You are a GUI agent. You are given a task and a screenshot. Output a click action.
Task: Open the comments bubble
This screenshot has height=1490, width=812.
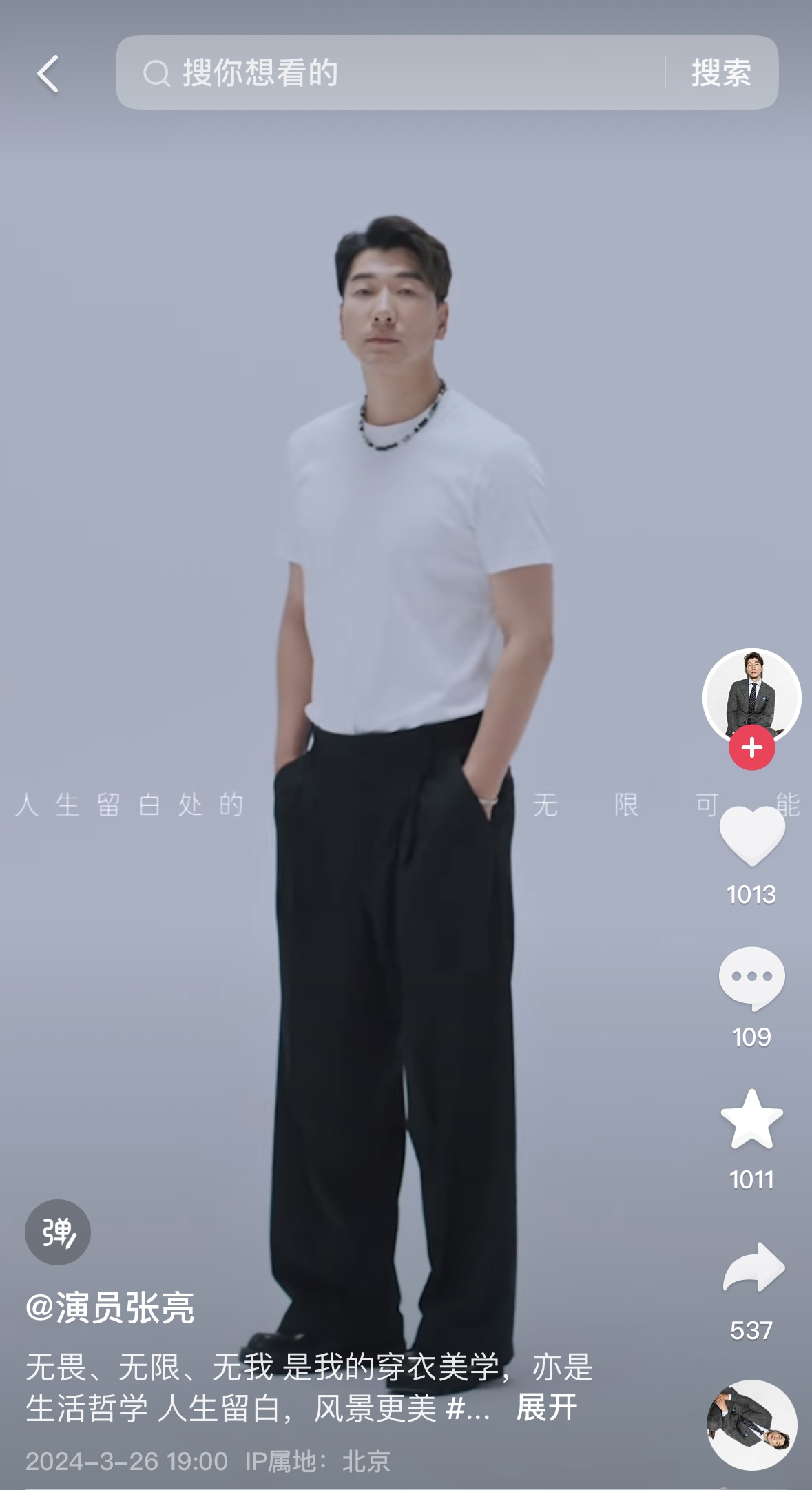(x=751, y=978)
